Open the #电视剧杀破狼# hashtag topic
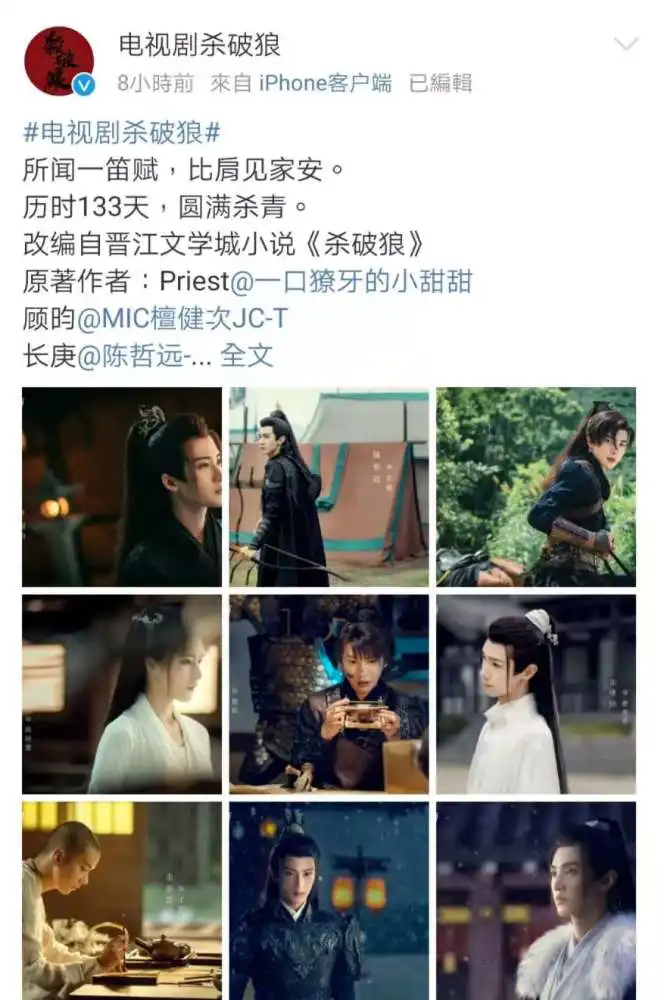 [121, 134]
